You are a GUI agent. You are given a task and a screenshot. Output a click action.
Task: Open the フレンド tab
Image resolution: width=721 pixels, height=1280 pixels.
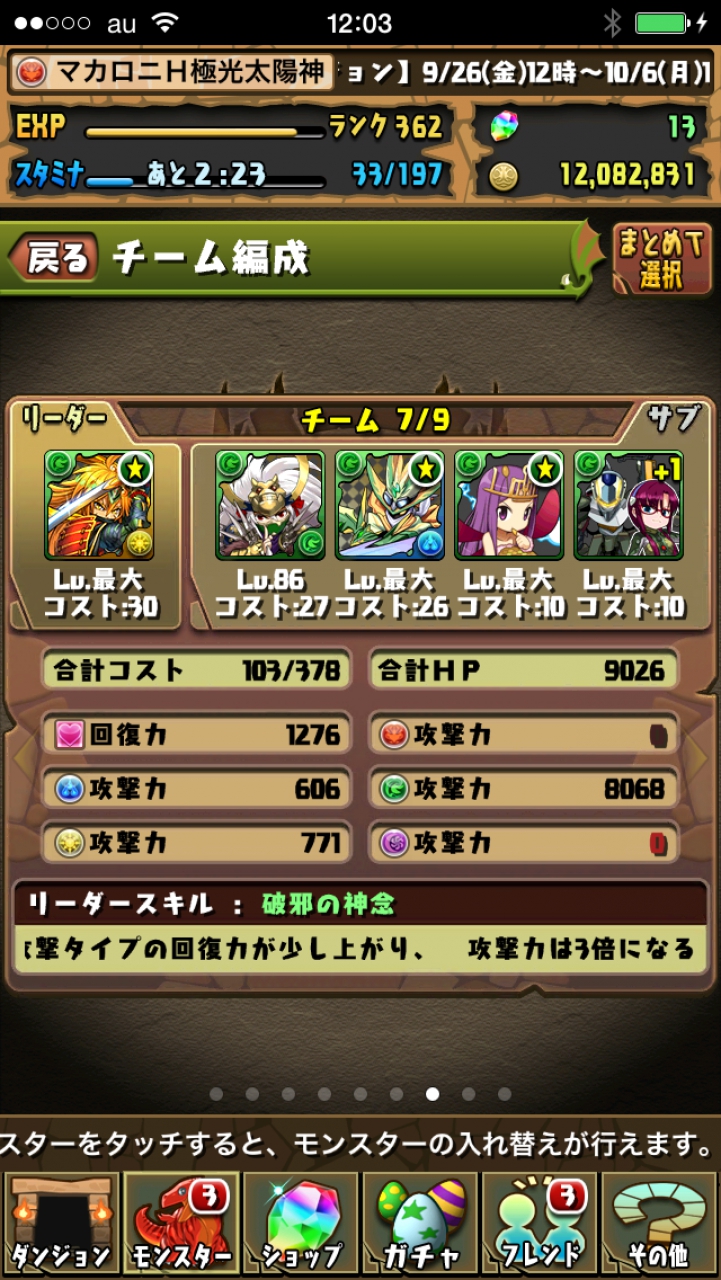click(540, 1224)
